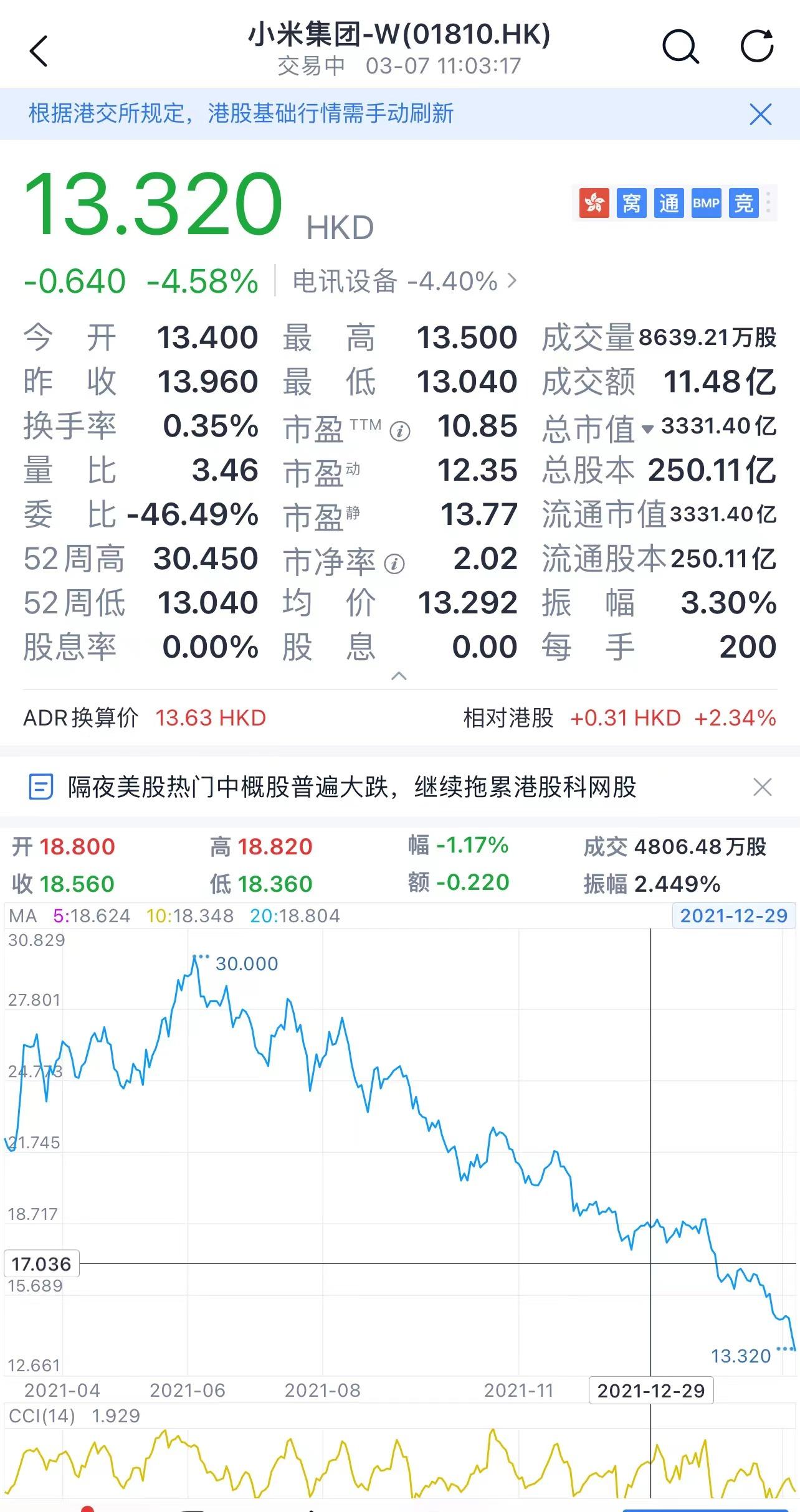This screenshot has width=800, height=1512.
Task: Refresh quotes with the reload icon
Action: tap(758, 47)
